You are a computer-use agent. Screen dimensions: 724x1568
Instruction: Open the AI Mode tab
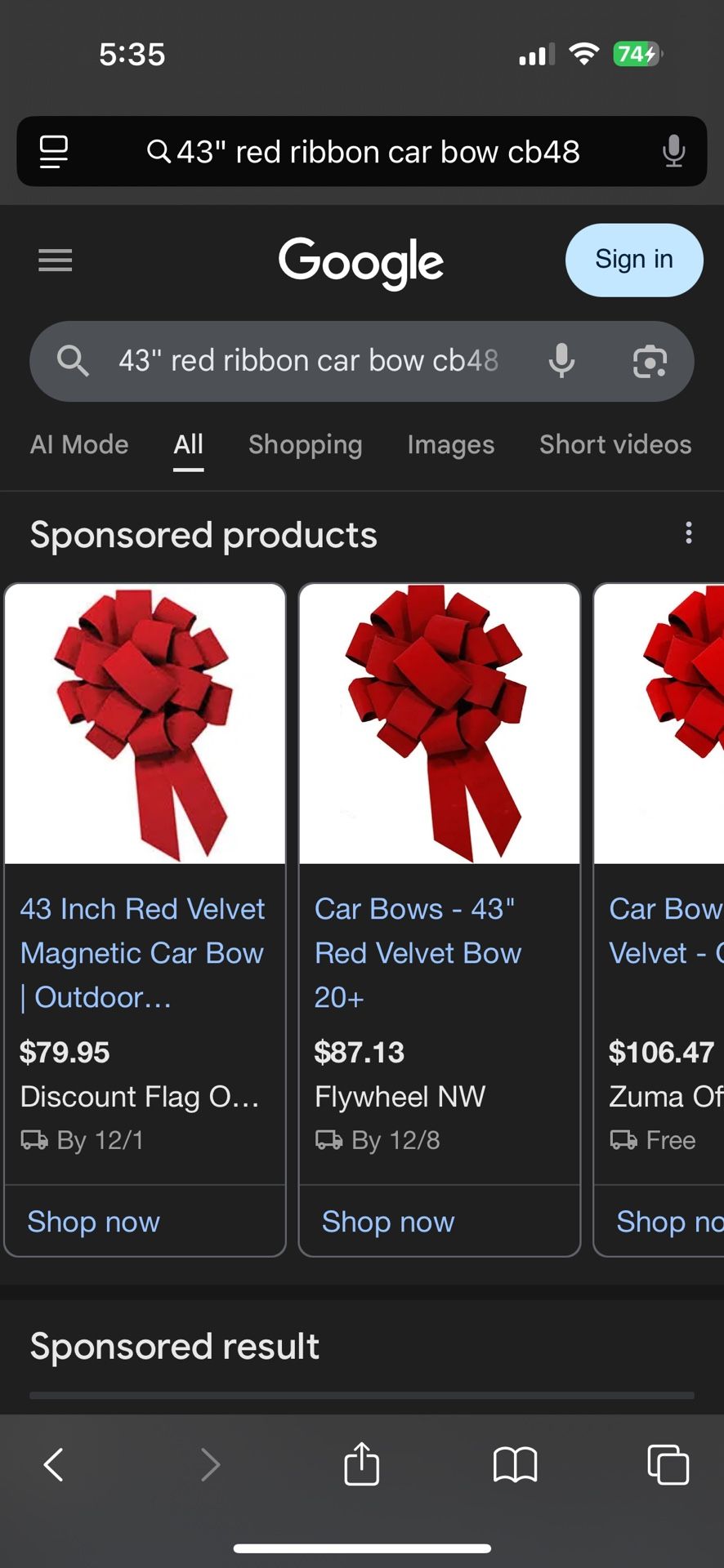(x=78, y=444)
